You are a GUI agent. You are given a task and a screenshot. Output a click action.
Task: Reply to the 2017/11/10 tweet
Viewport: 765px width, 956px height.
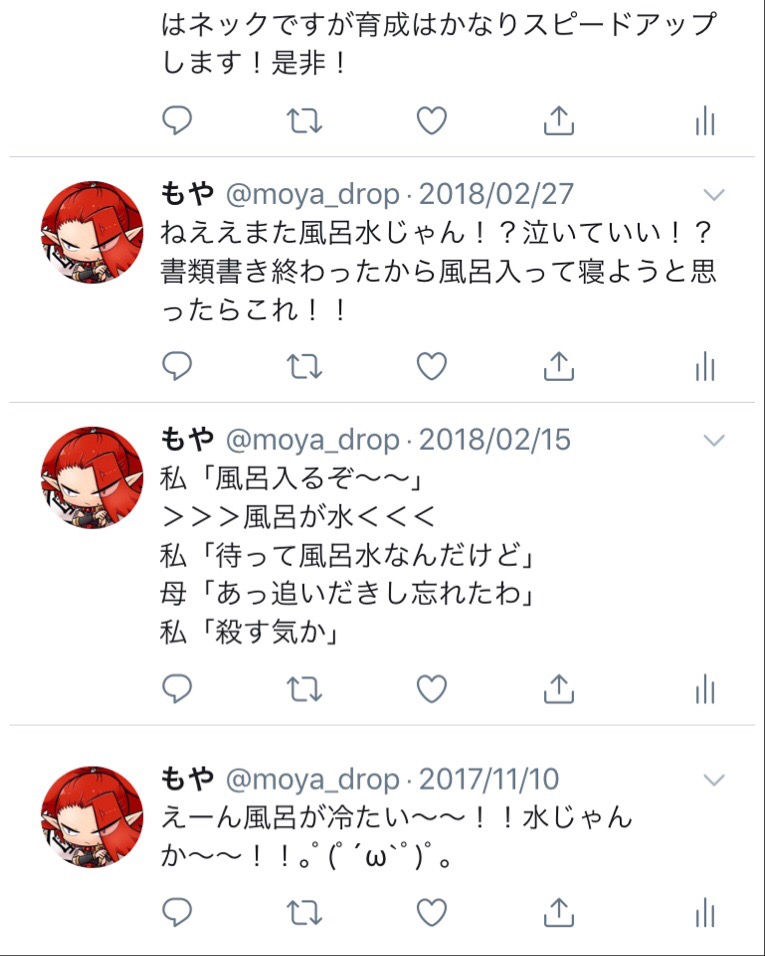coord(177,912)
